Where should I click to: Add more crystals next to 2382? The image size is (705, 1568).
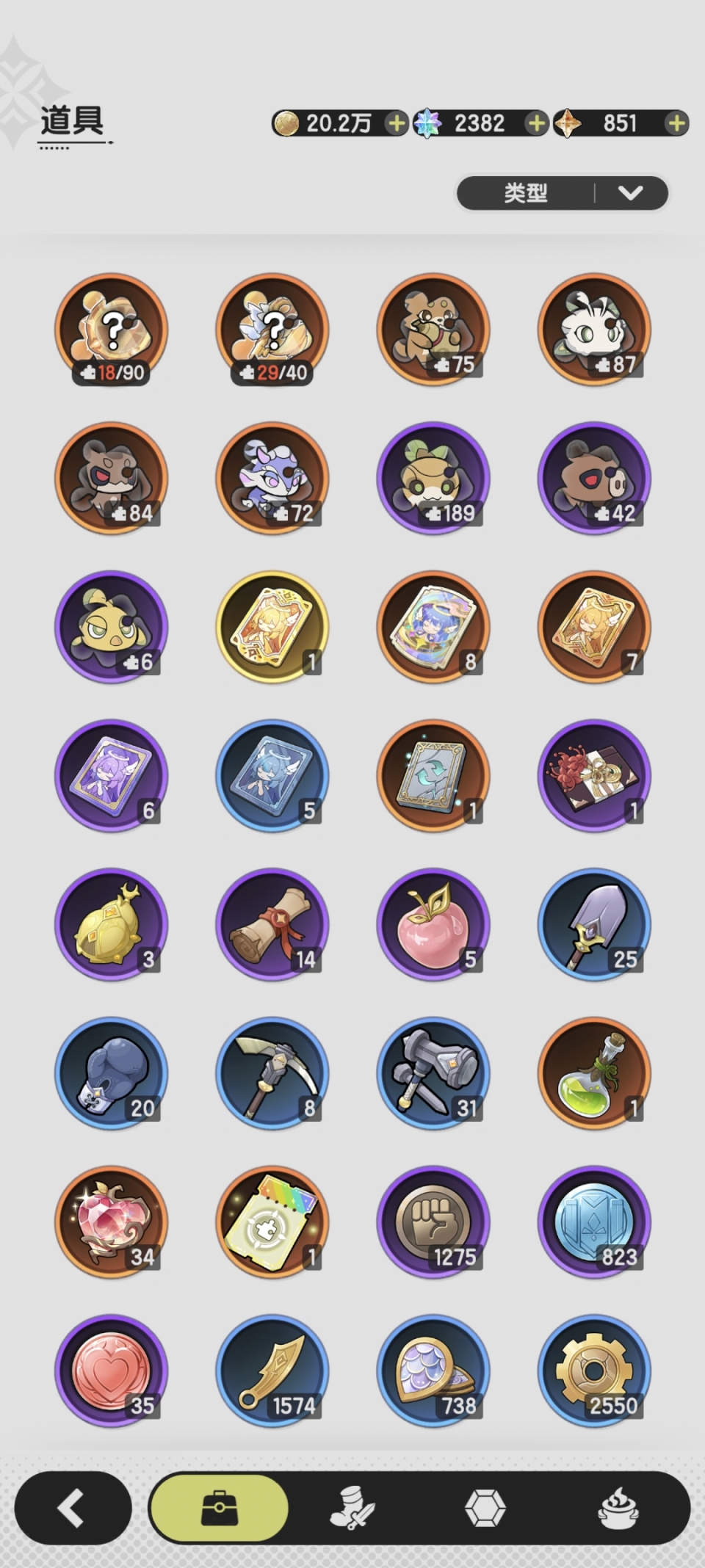point(537,123)
